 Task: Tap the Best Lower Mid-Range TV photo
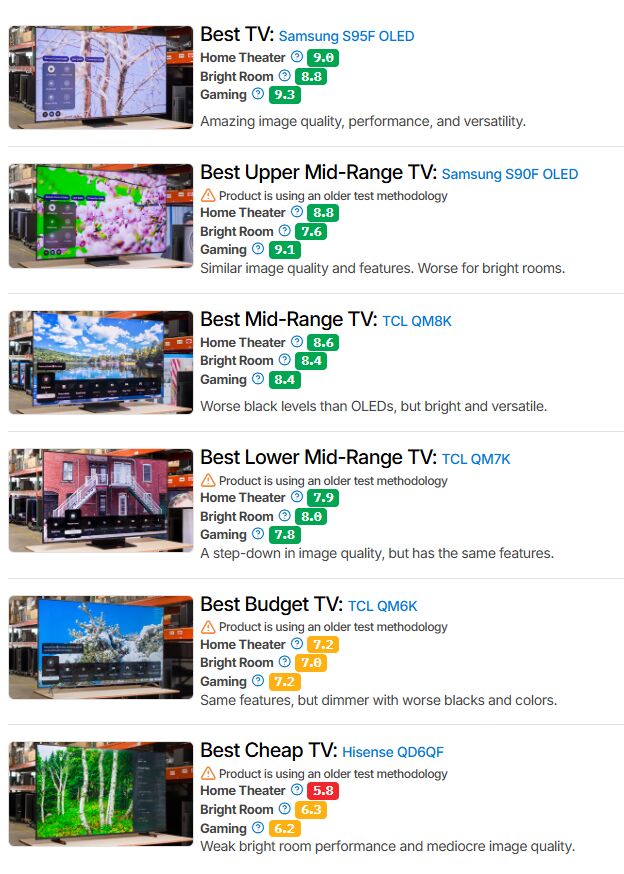(x=101, y=500)
